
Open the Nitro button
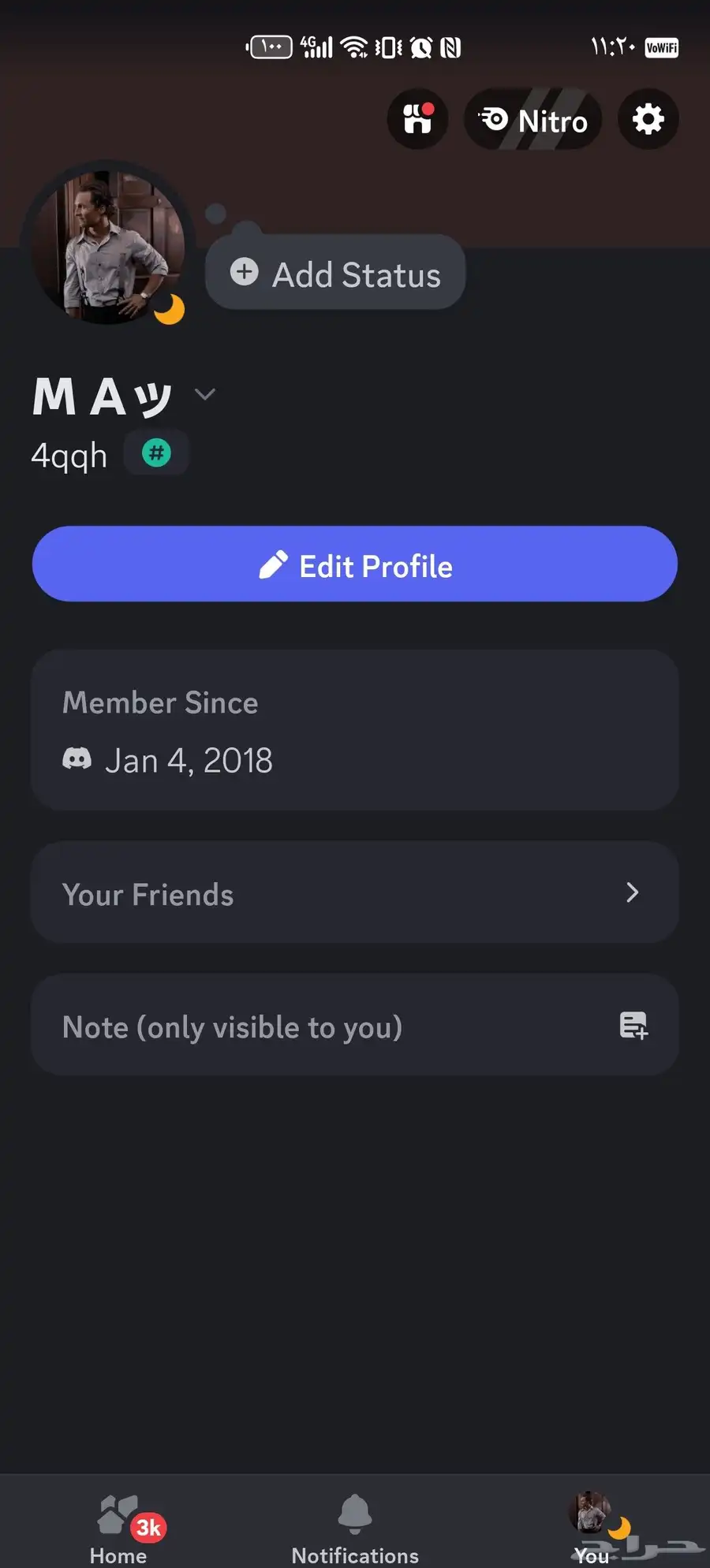pos(533,119)
